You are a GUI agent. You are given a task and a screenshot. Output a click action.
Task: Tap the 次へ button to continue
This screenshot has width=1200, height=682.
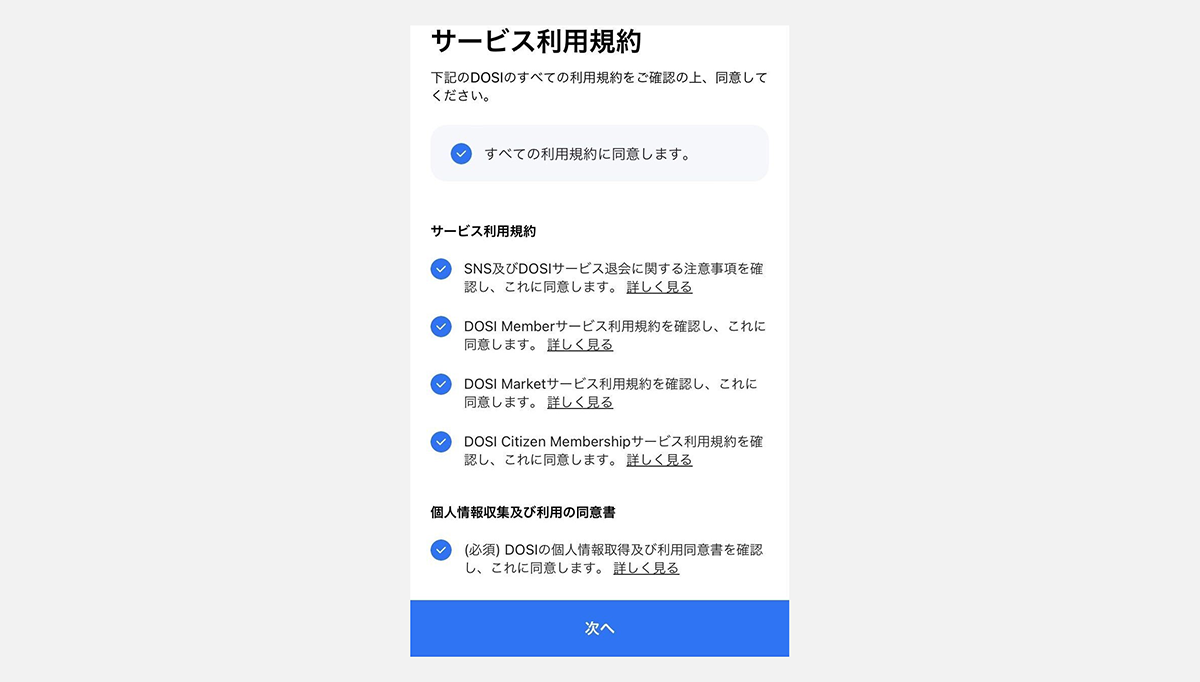599,628
